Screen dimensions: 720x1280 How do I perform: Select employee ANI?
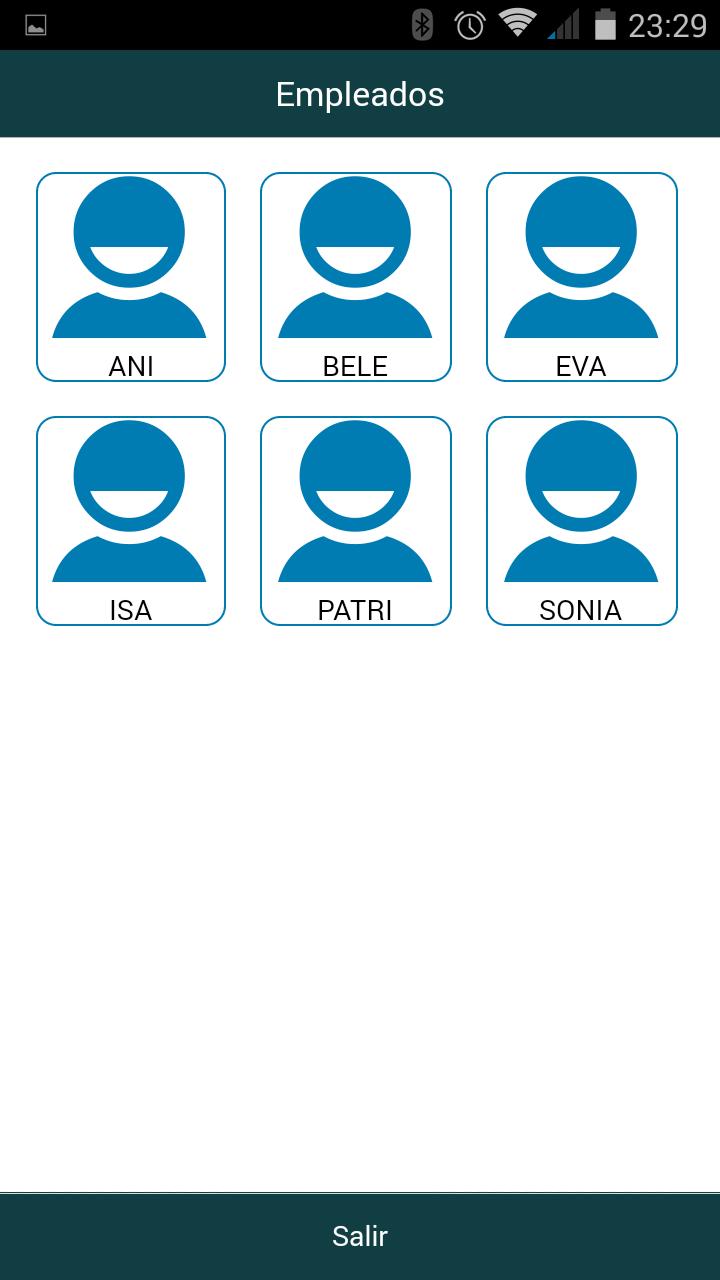click(x=131, y=277)
